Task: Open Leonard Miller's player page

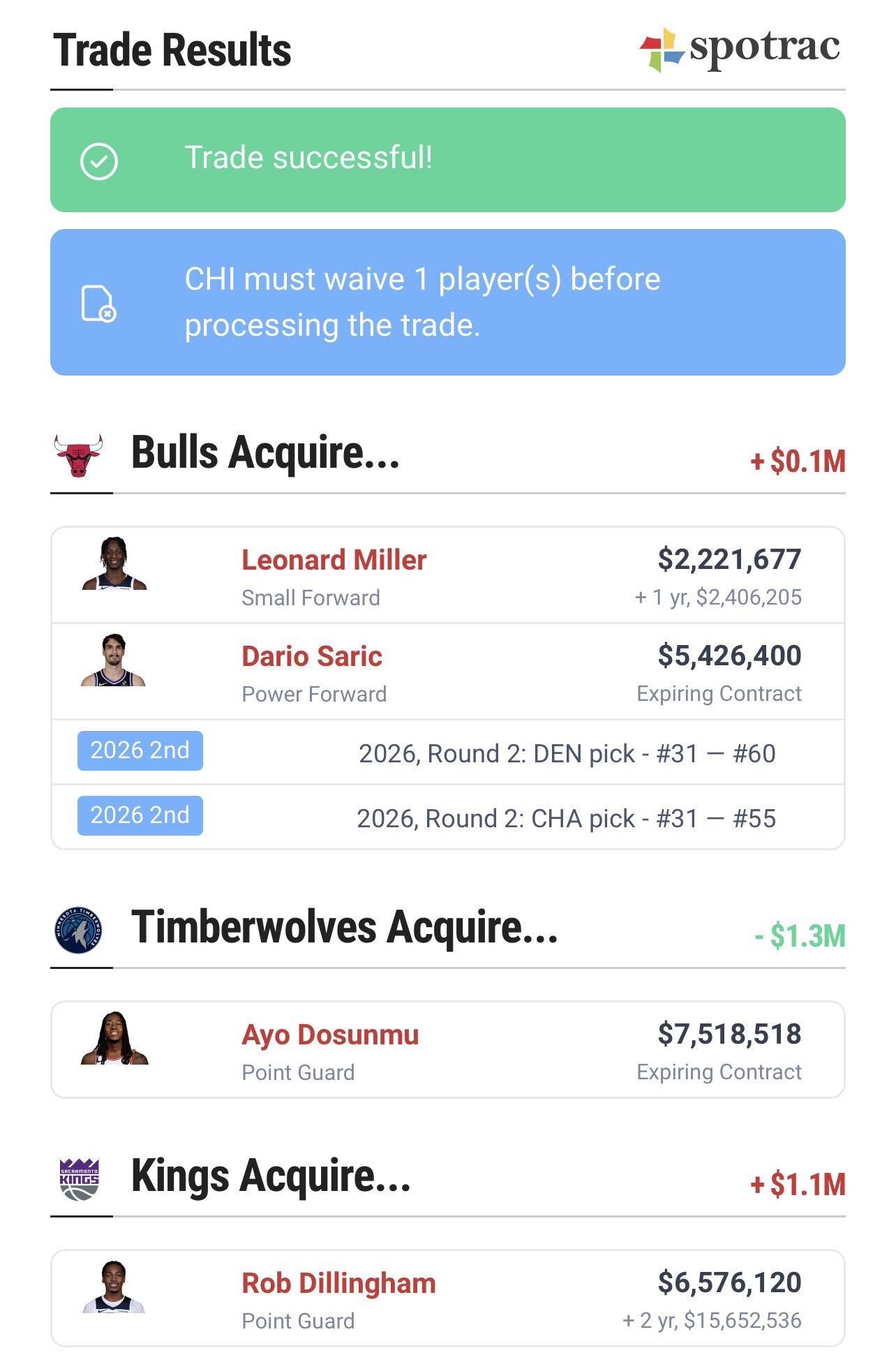Action: [x=334, y=560]
